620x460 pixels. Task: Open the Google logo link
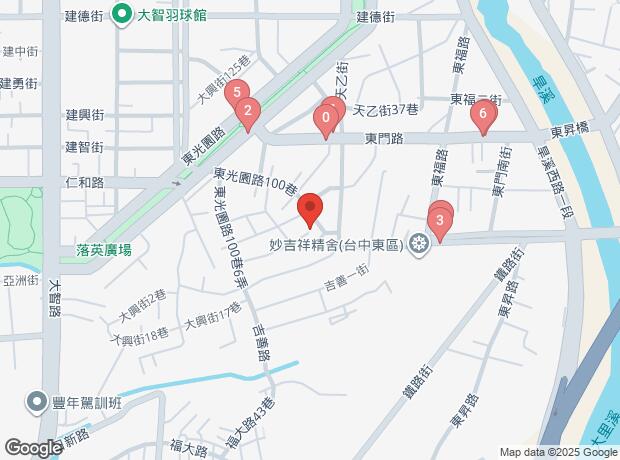tap(33, 448)
